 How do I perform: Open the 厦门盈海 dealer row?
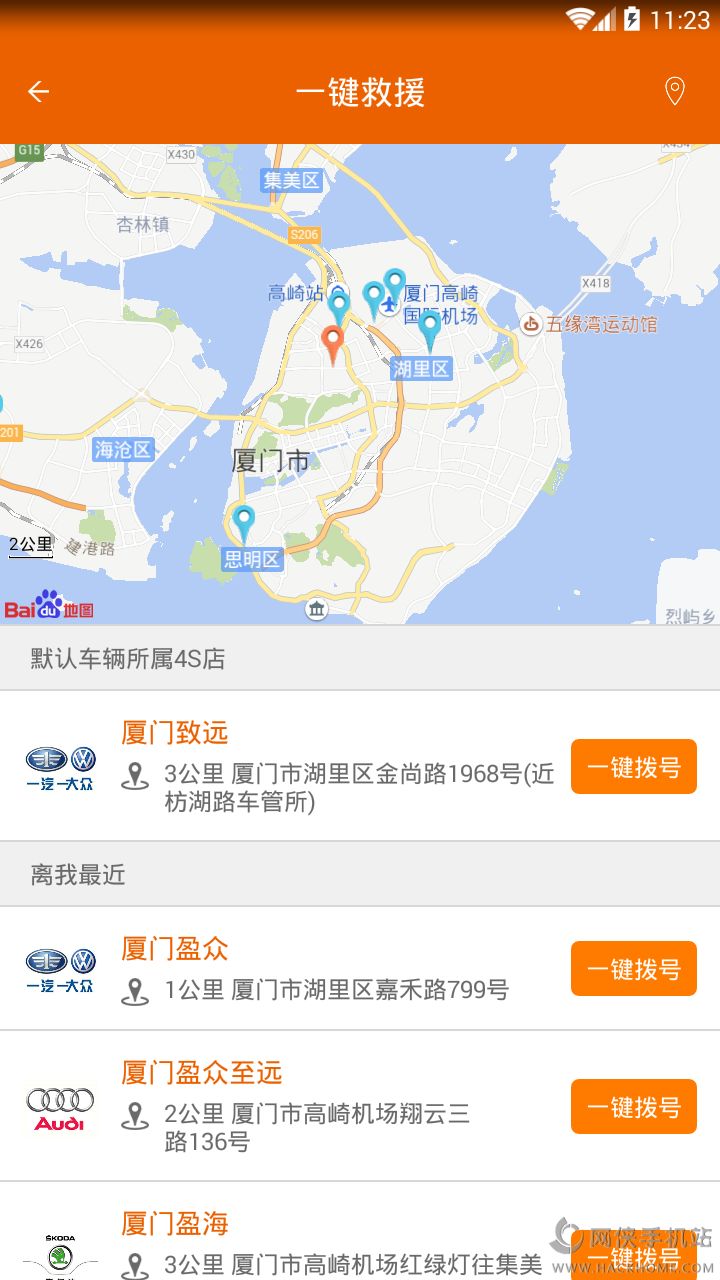360,1232
